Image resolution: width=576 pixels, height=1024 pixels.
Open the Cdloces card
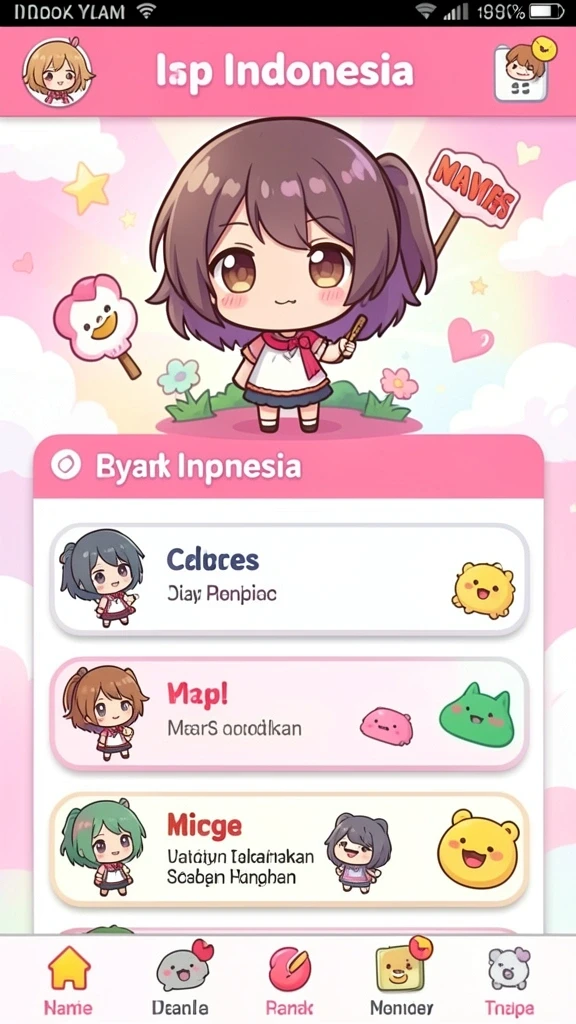(x=289, y=581)
